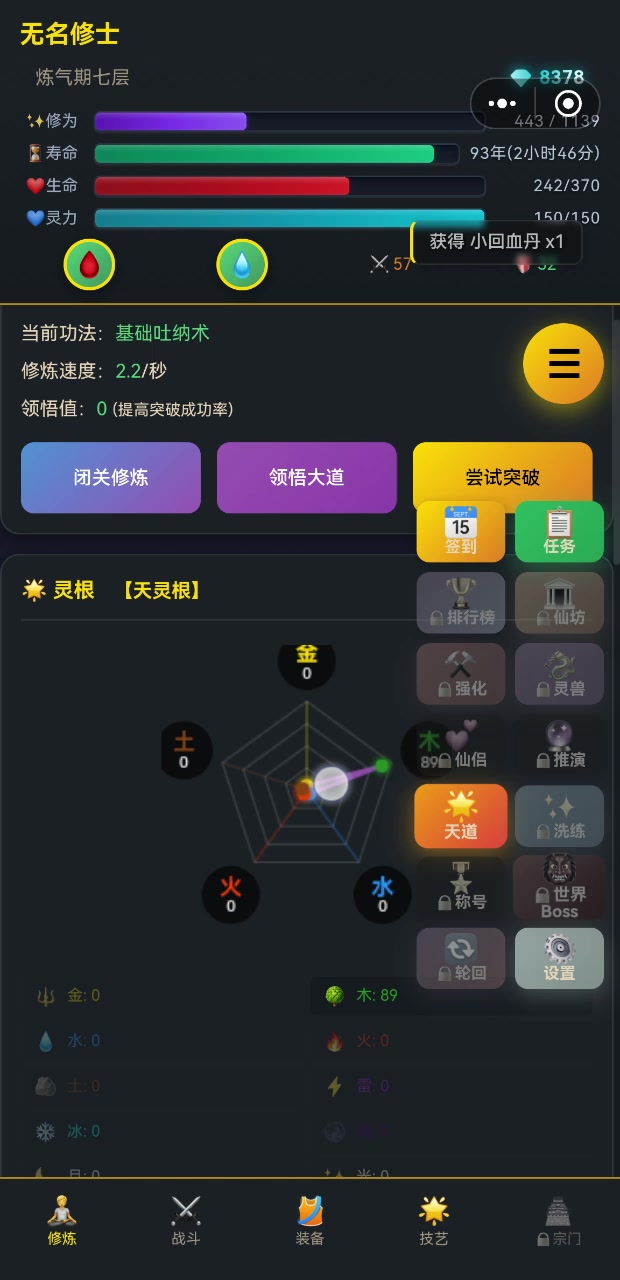This screenshot has width=620, height=1280.
Task: Open 设置 settings
Action: [x=559, y=958]
